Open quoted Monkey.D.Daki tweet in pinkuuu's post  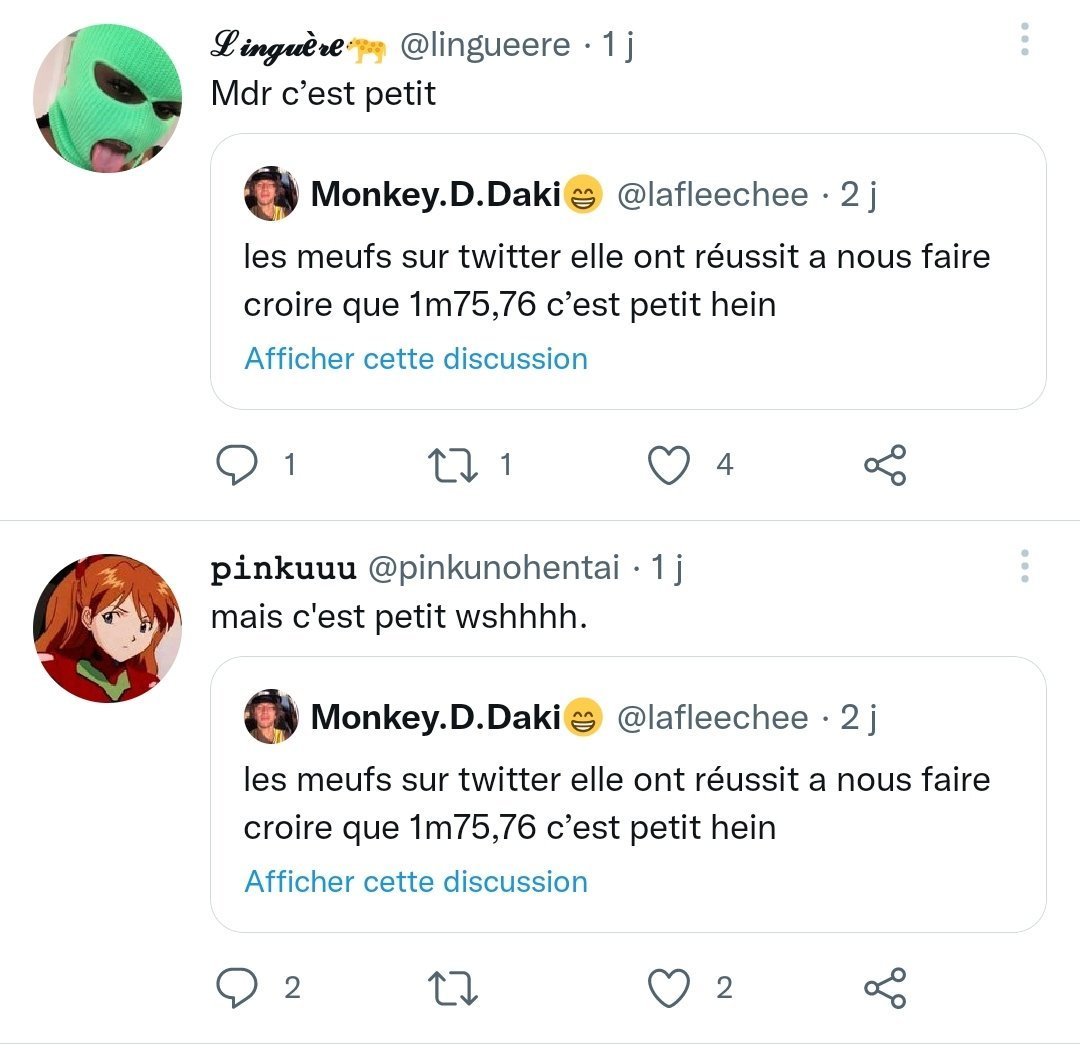(x=616, y=803)
